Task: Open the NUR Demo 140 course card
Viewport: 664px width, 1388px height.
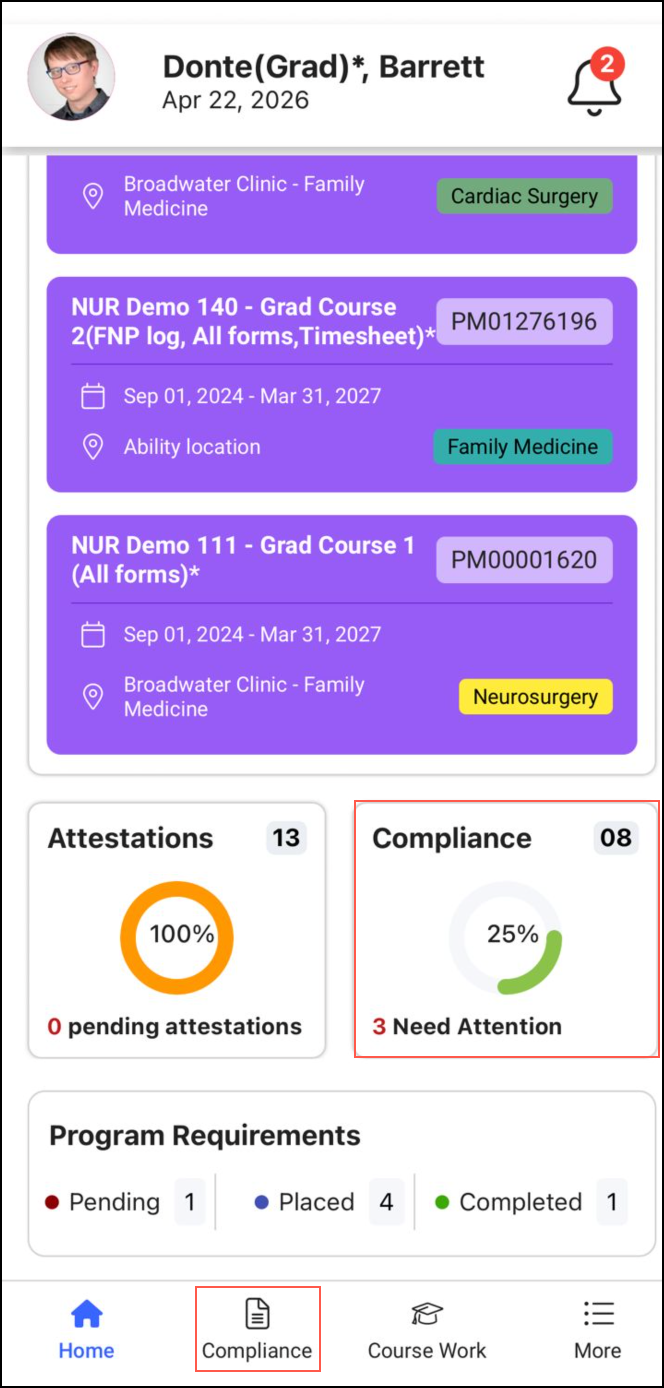Action: [341, 384]
